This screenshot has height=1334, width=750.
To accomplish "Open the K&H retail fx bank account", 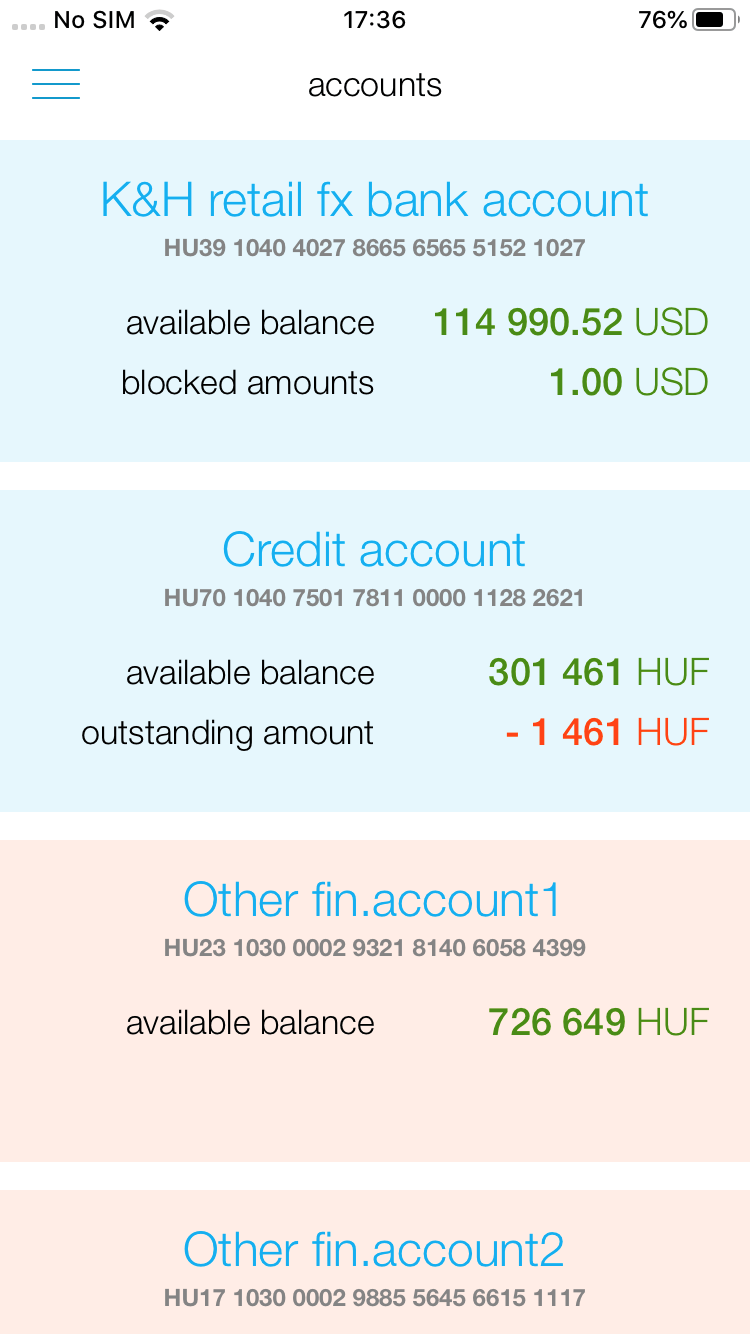I will (x=375, y=201).
